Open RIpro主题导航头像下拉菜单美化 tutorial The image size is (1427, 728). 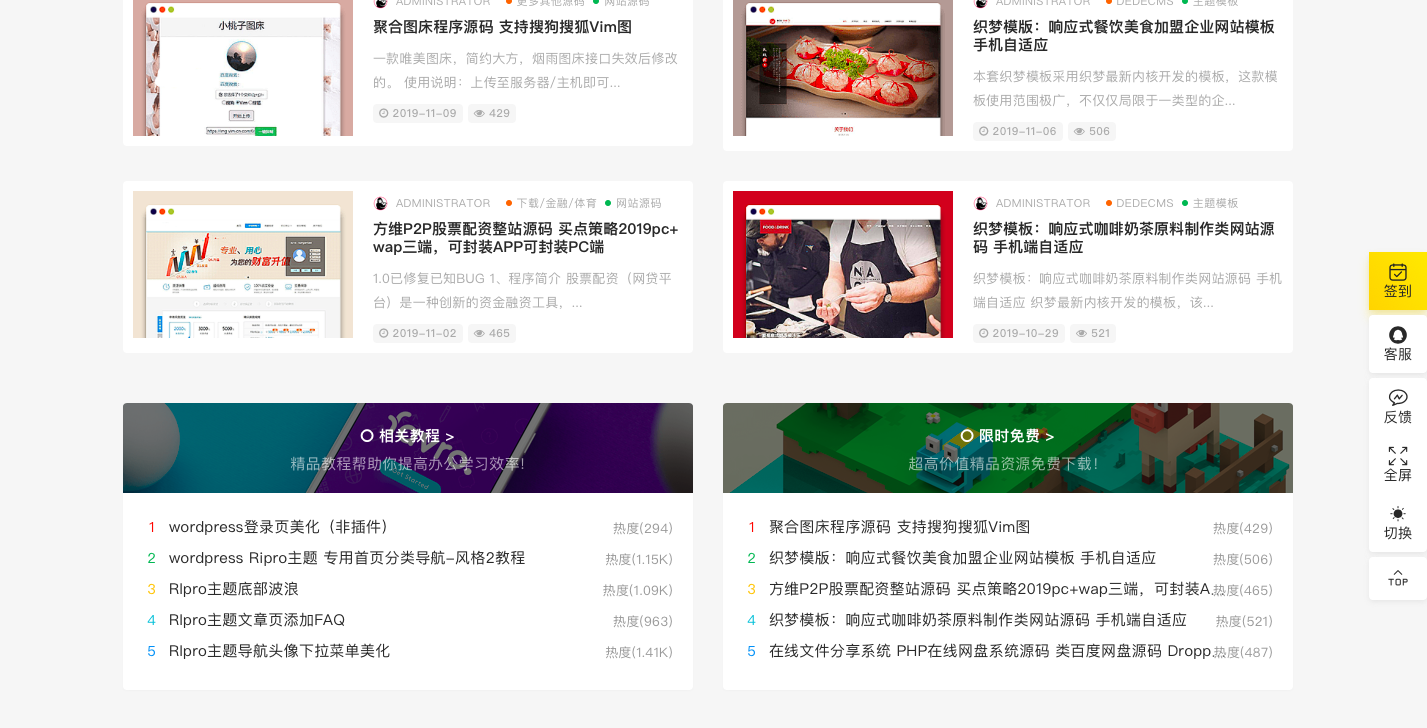click(279, 651)
